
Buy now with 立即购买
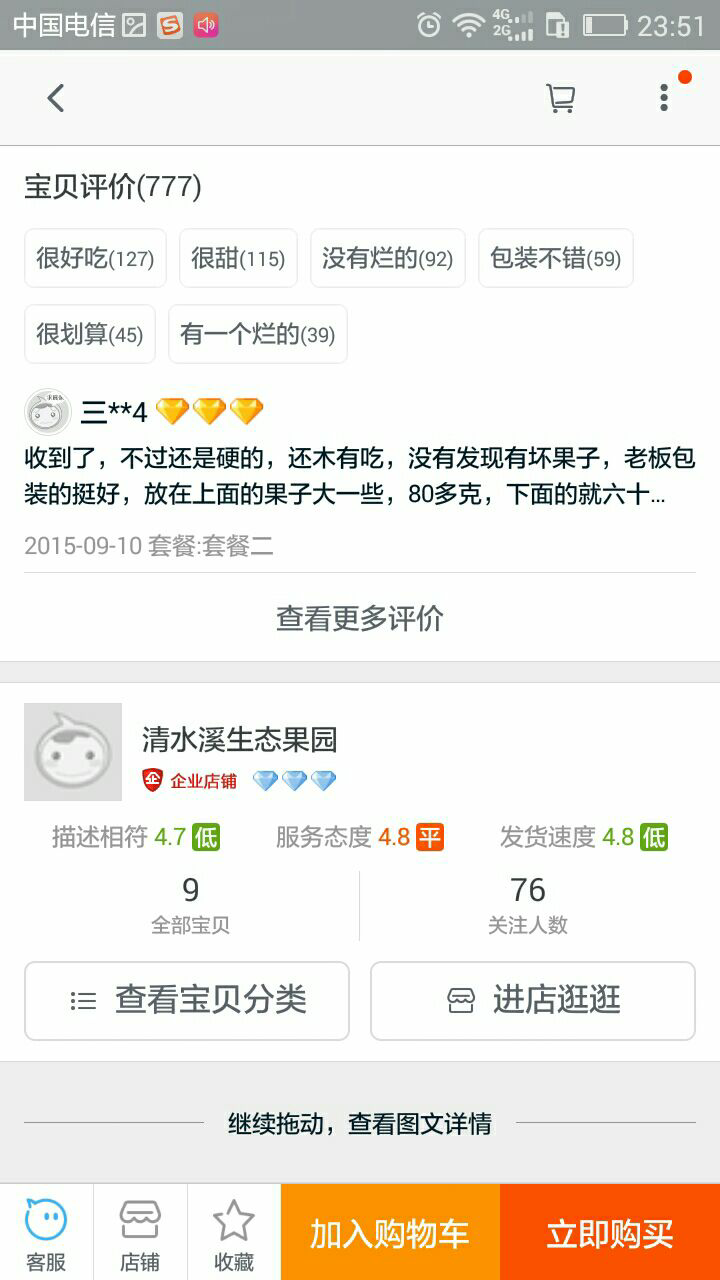pos(610,1233)
